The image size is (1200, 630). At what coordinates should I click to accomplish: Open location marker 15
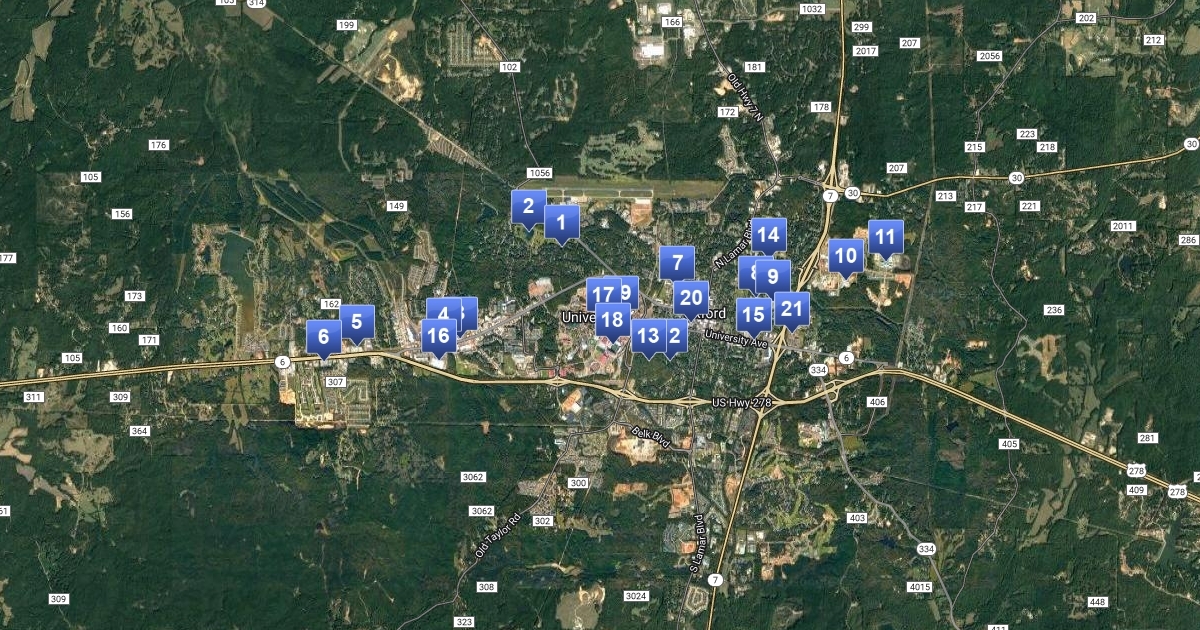tap(753, 315)
